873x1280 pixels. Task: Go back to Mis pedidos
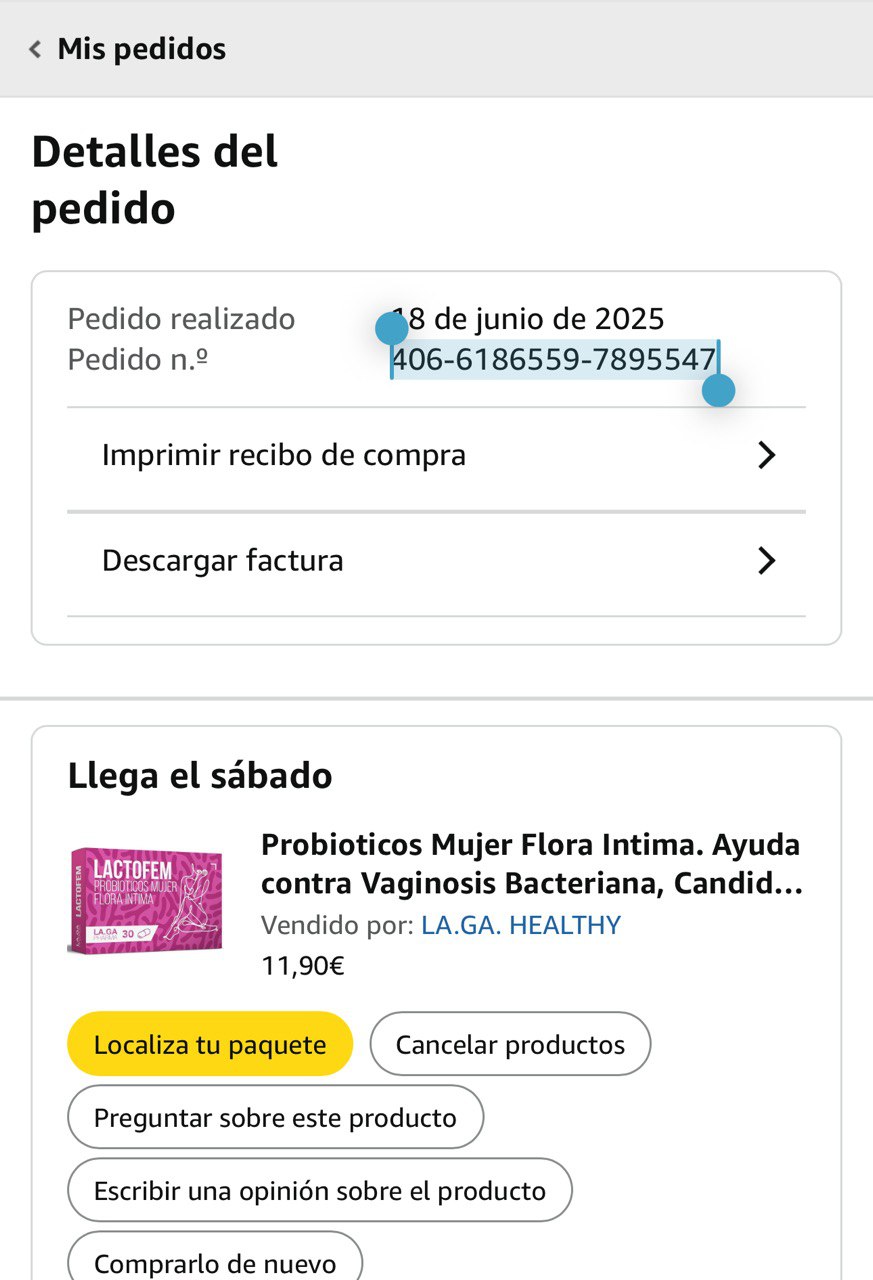(x=127, y=49)
